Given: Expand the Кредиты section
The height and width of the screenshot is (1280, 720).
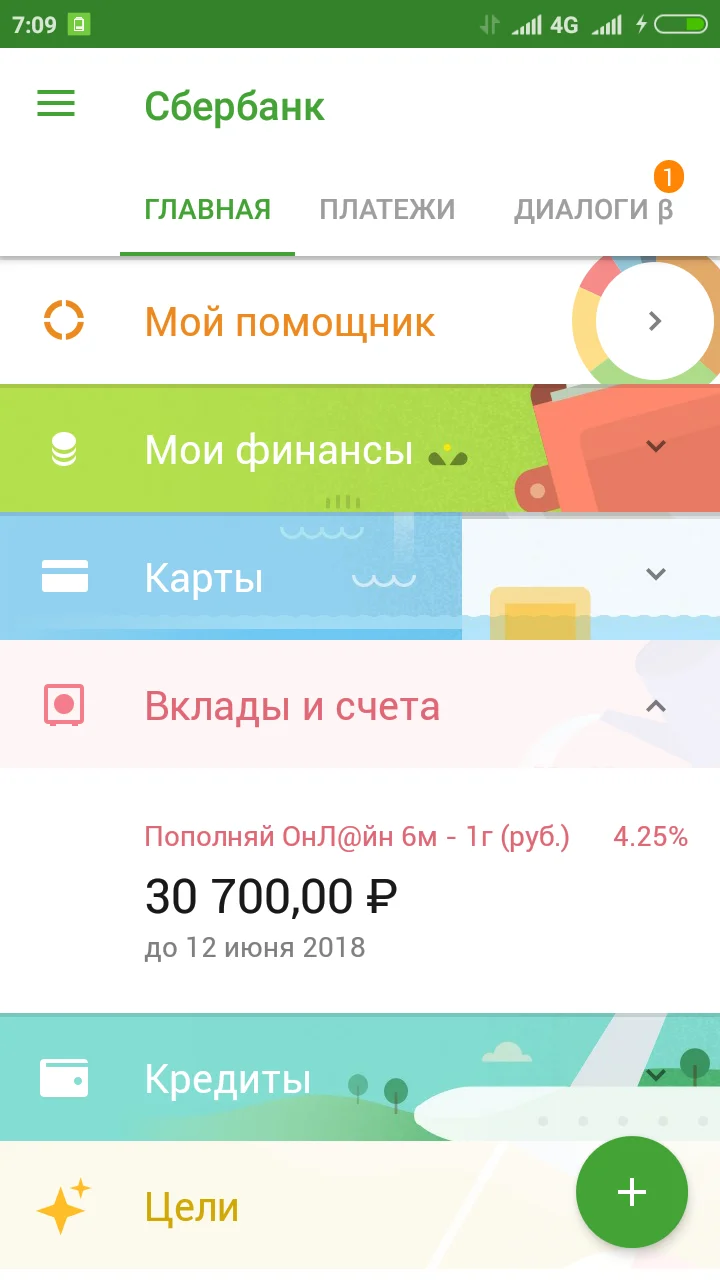Looking at the screenshot, I should click(x=655, y=1077).
